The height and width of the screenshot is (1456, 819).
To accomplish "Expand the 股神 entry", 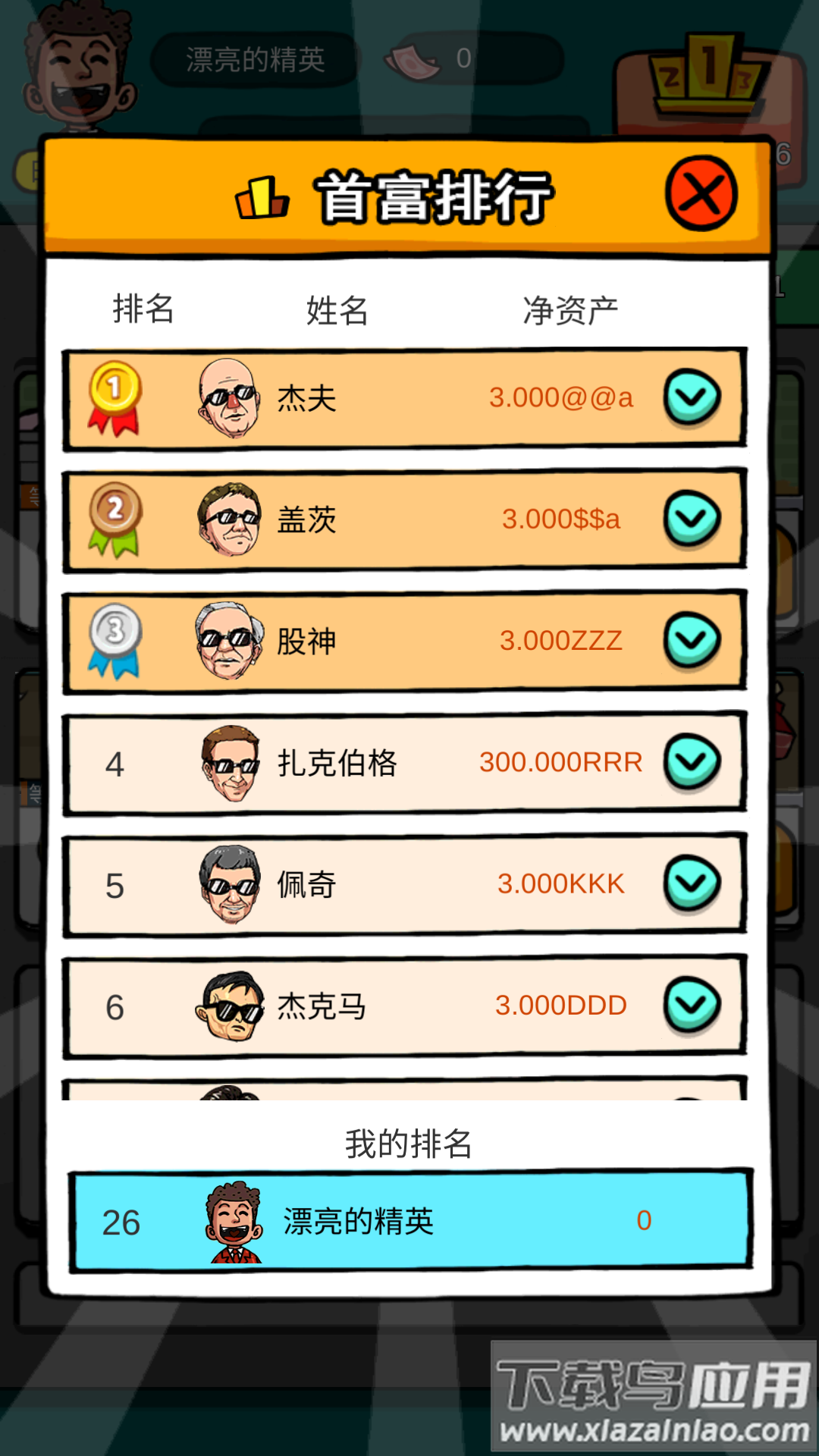I will [692, 640].
